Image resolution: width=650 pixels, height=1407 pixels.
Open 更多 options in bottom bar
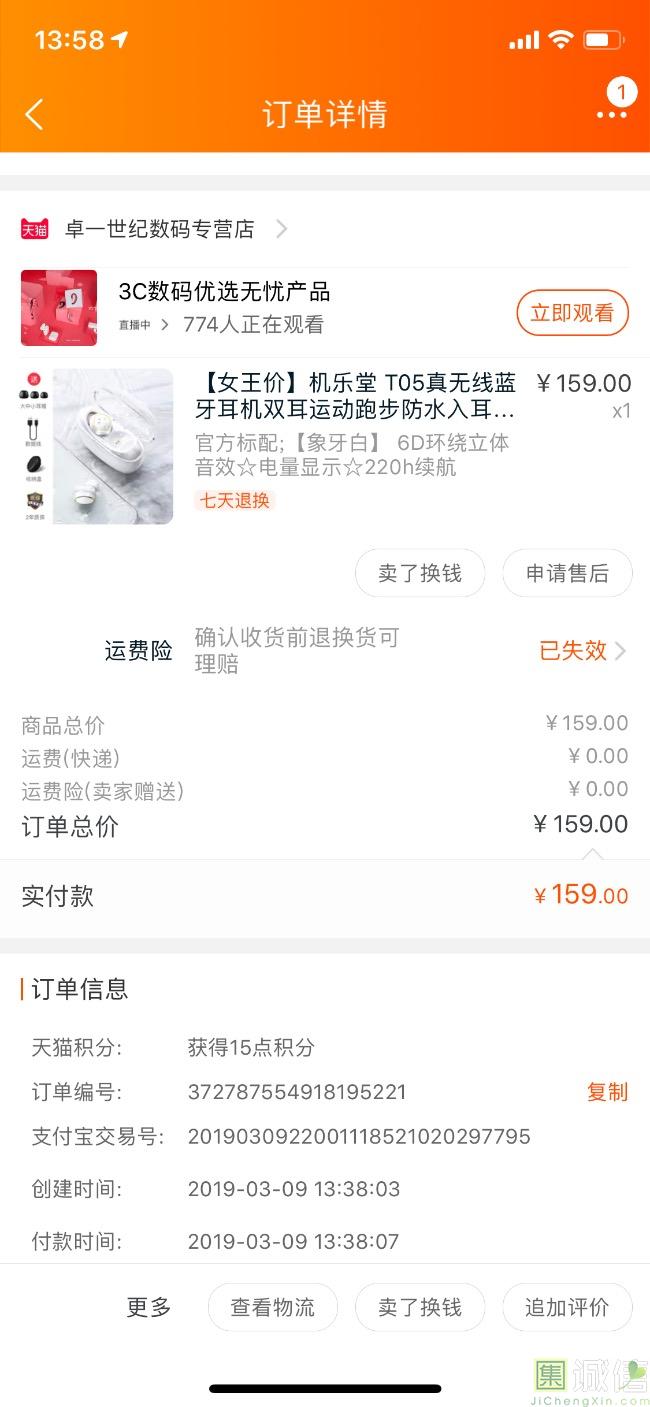point(149,1307)
